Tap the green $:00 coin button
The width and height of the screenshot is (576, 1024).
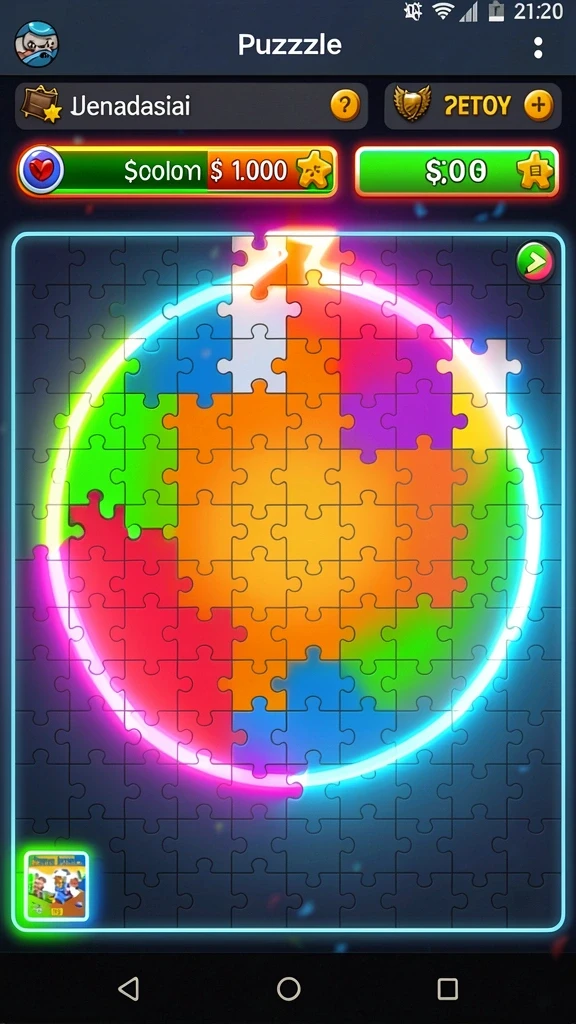457,171
